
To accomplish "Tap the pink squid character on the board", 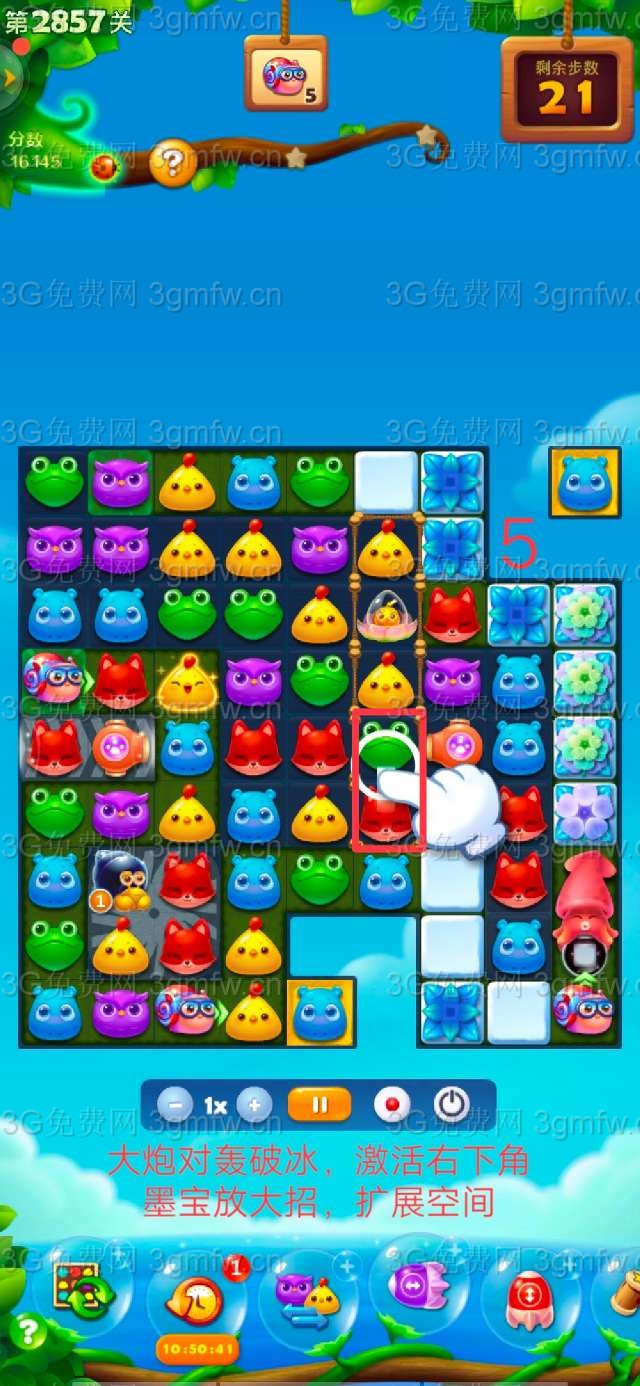I will 586,900.
